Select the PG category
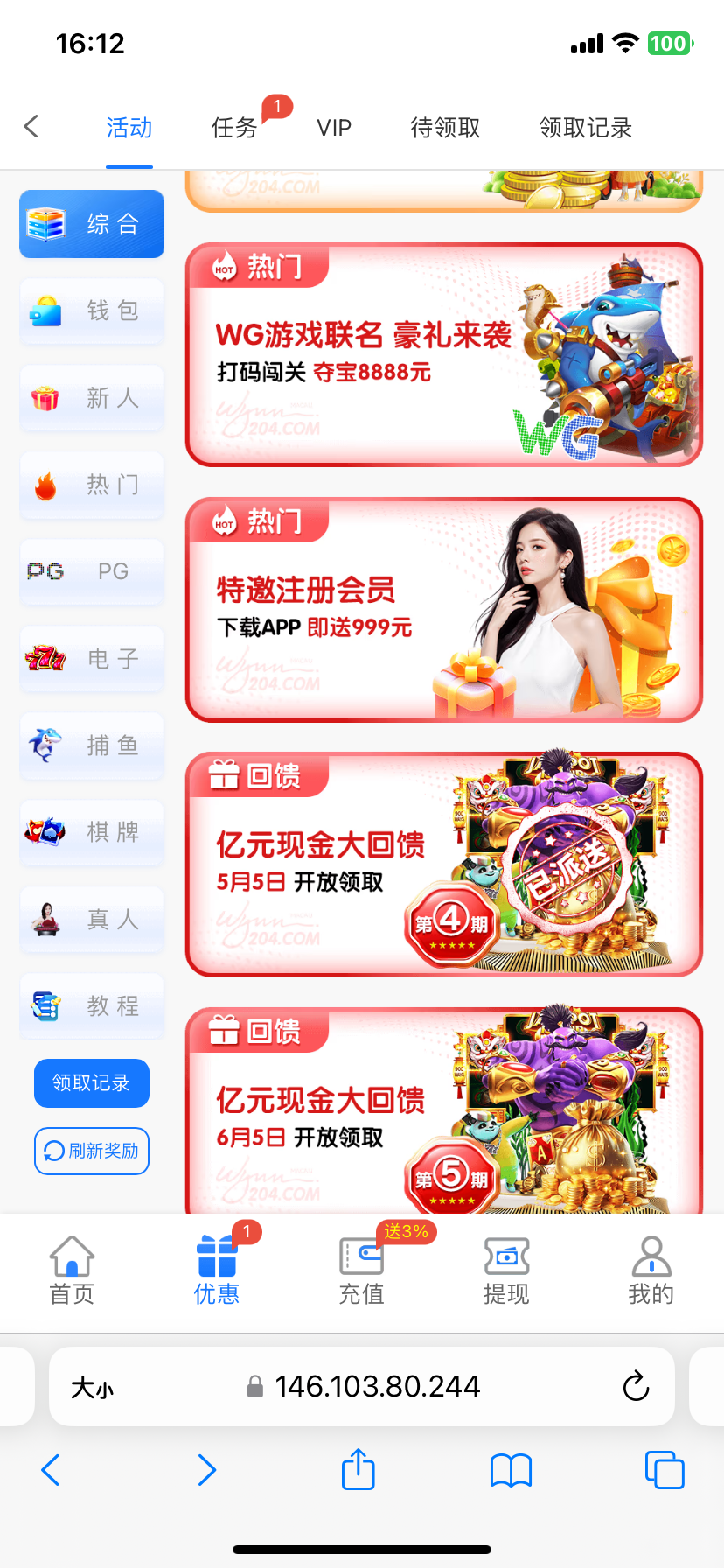 pyautogui.click(x=92, y=571)
